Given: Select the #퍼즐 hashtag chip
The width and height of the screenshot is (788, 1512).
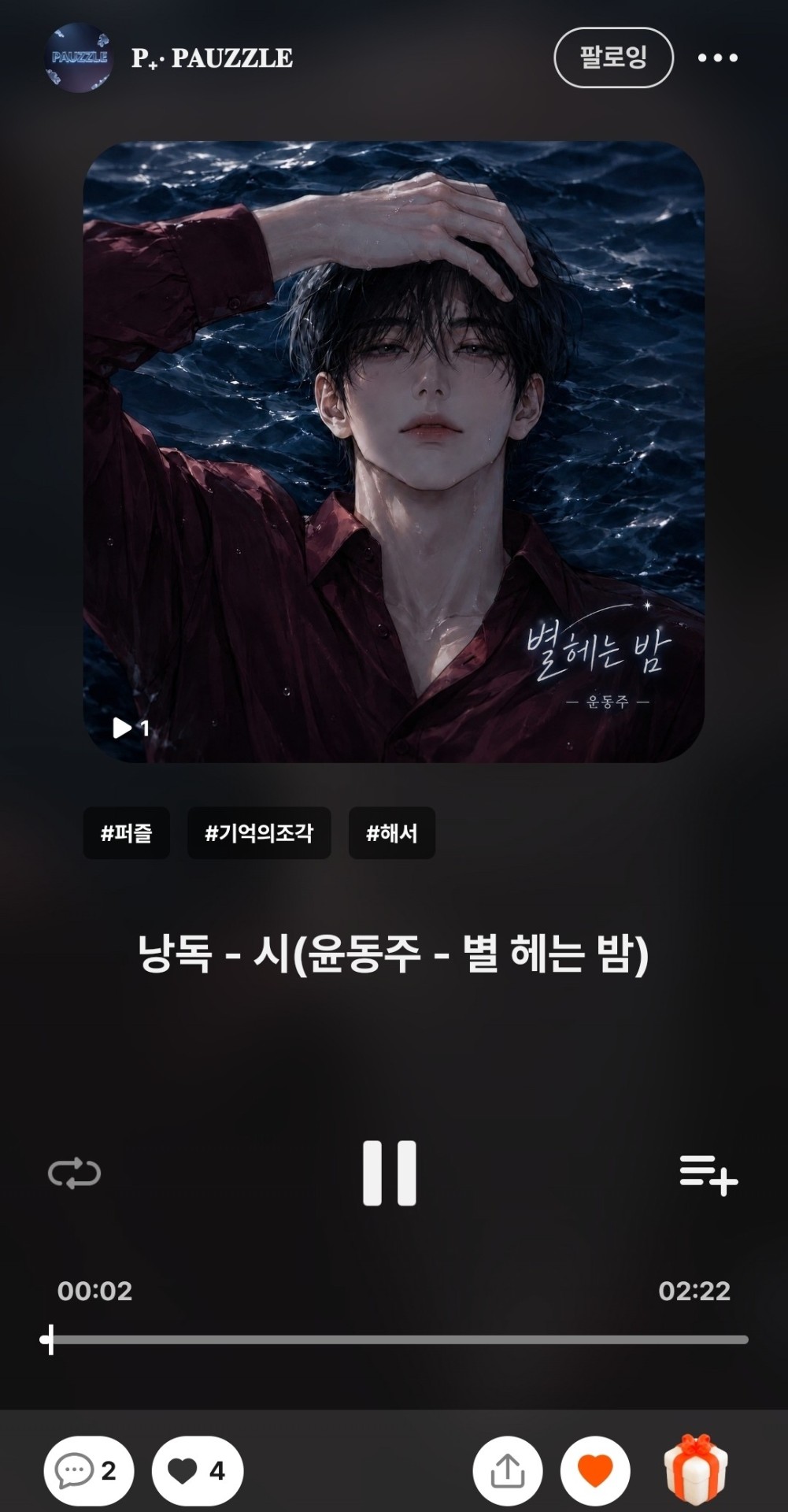Looking at the screenshot, I should point(127,832).
